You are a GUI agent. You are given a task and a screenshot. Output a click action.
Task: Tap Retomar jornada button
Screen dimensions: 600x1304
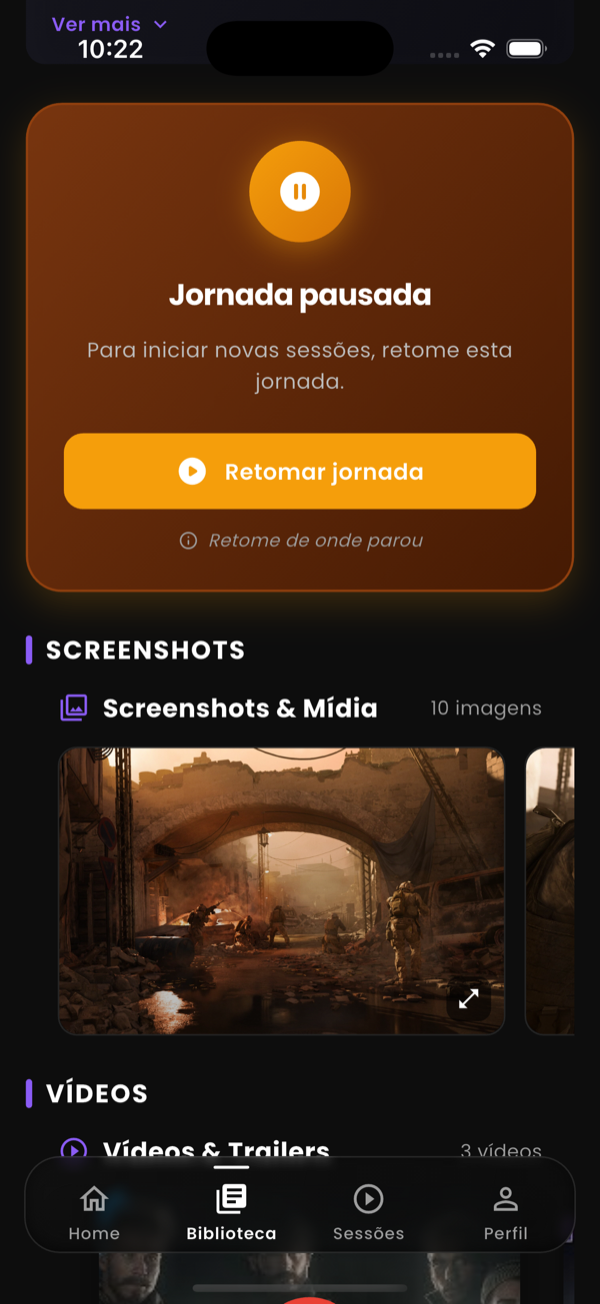point(300,471)
